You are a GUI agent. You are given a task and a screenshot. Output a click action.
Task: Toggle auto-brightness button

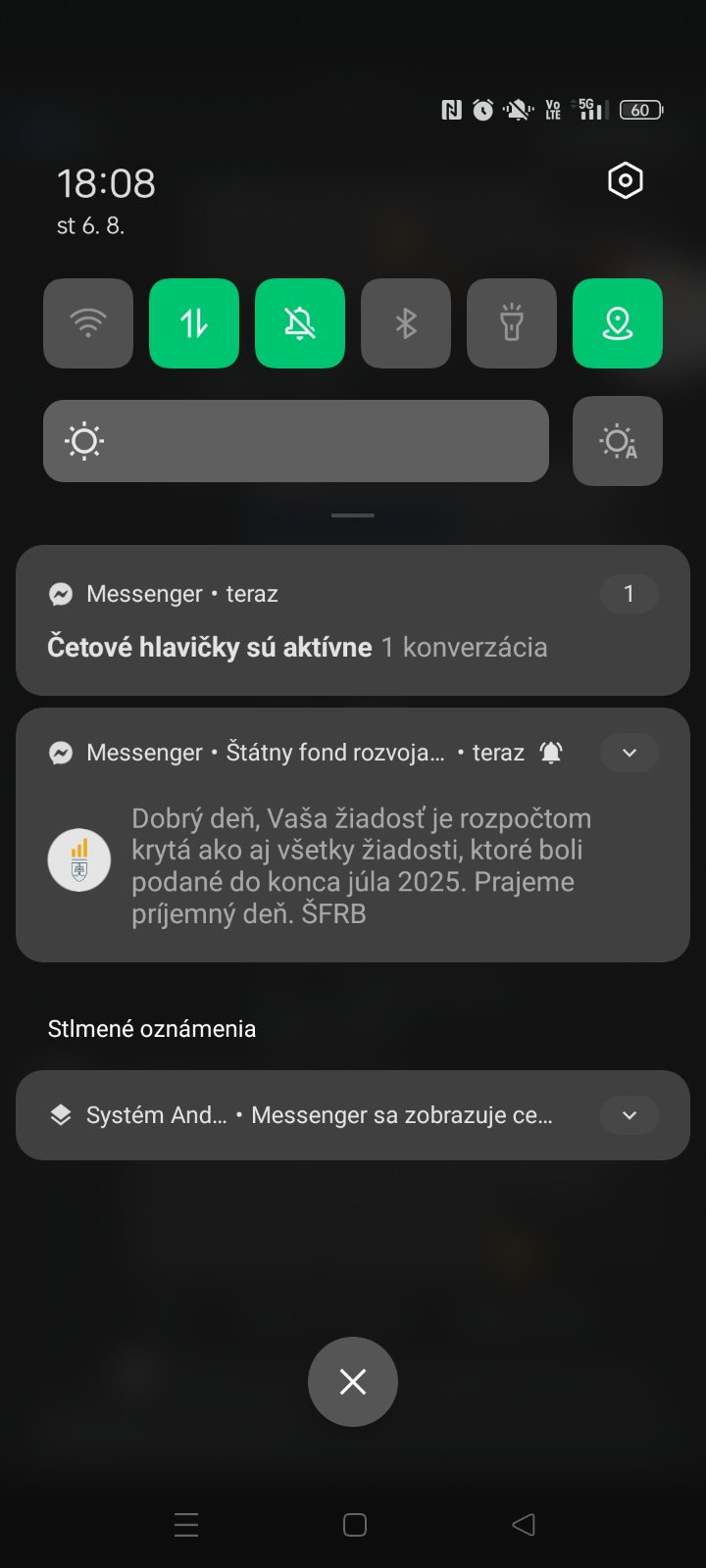click(x=618, y=441)
